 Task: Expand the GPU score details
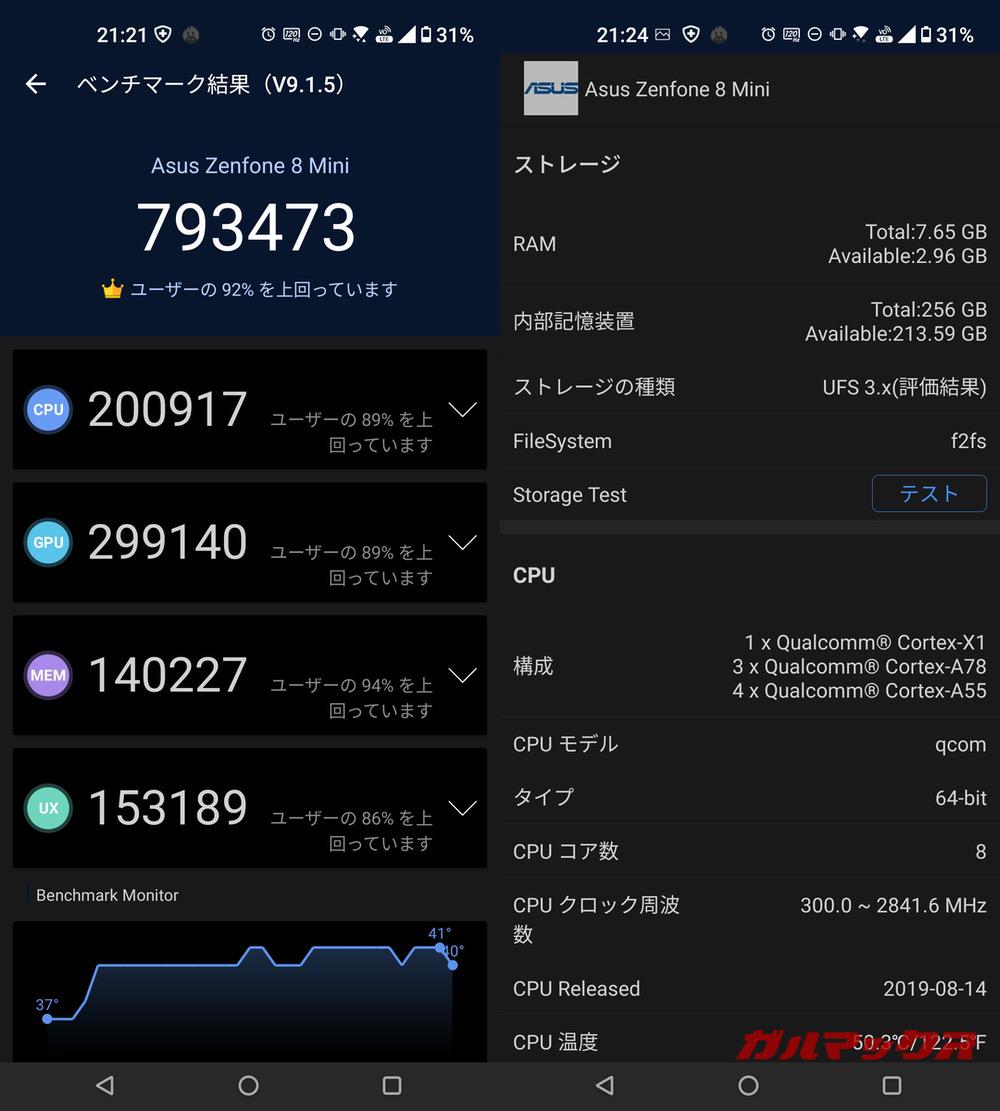462,542
